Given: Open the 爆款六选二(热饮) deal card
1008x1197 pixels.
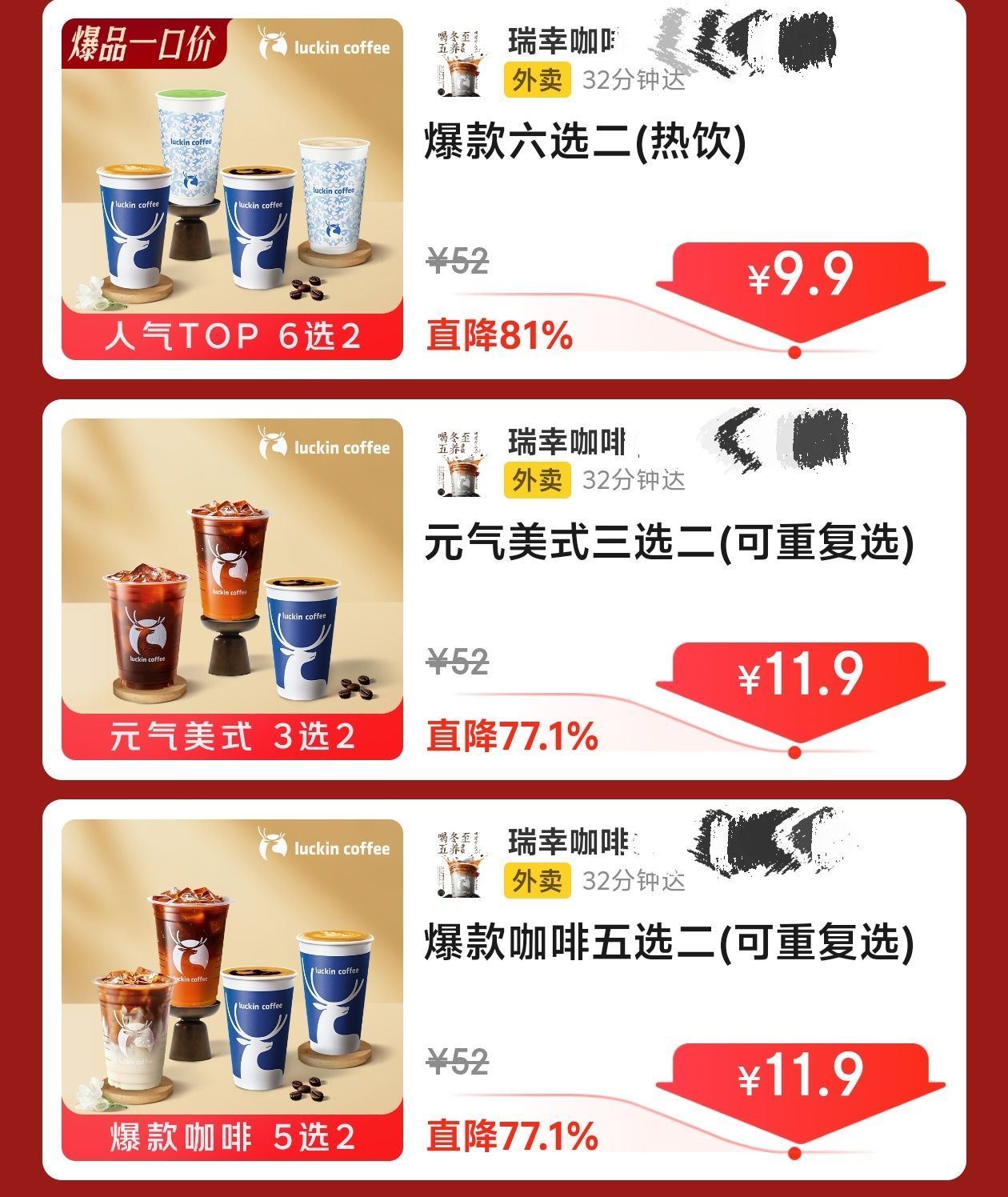Looking at the screenshot, I should 504,189.
